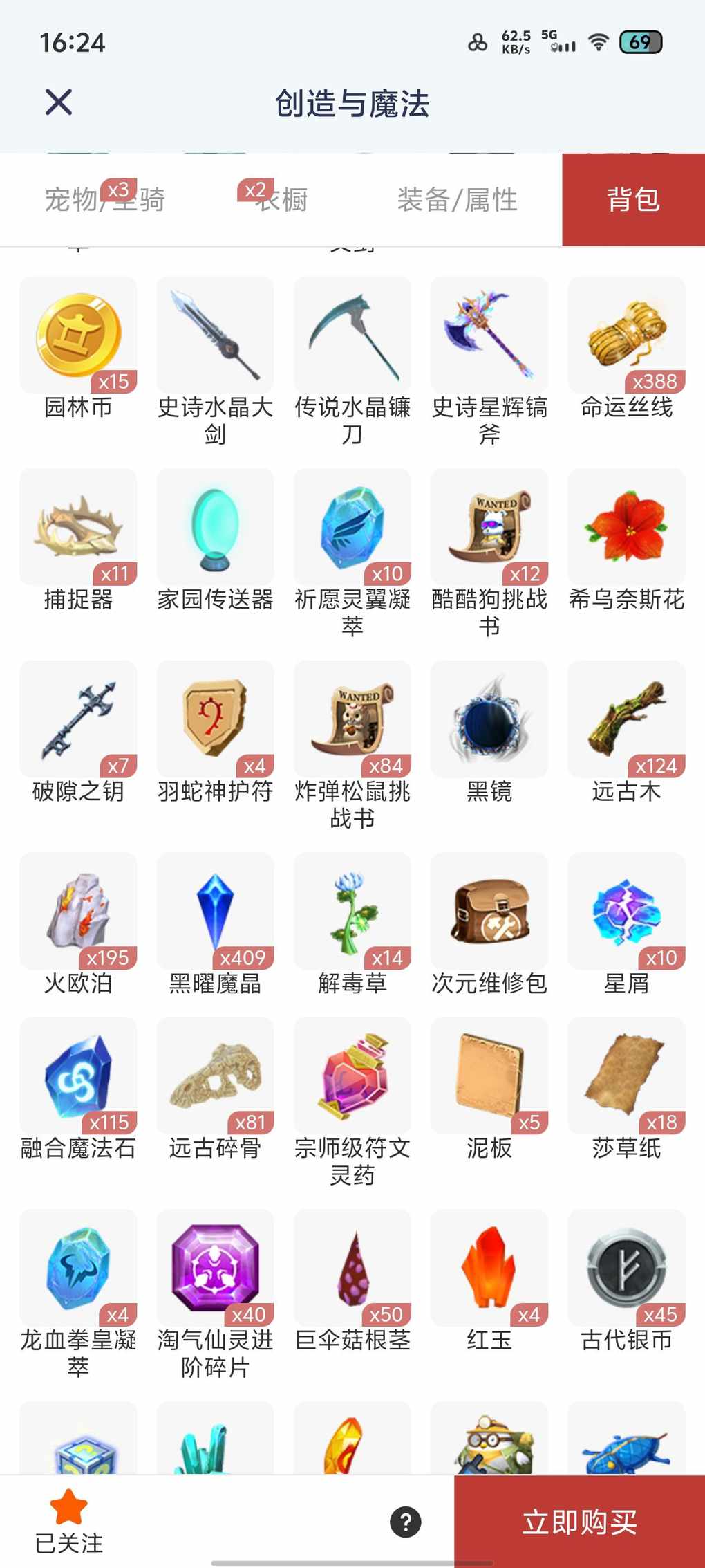
Task: Switch to the 装备/属性 tab
Action: (x=457, y=200)
